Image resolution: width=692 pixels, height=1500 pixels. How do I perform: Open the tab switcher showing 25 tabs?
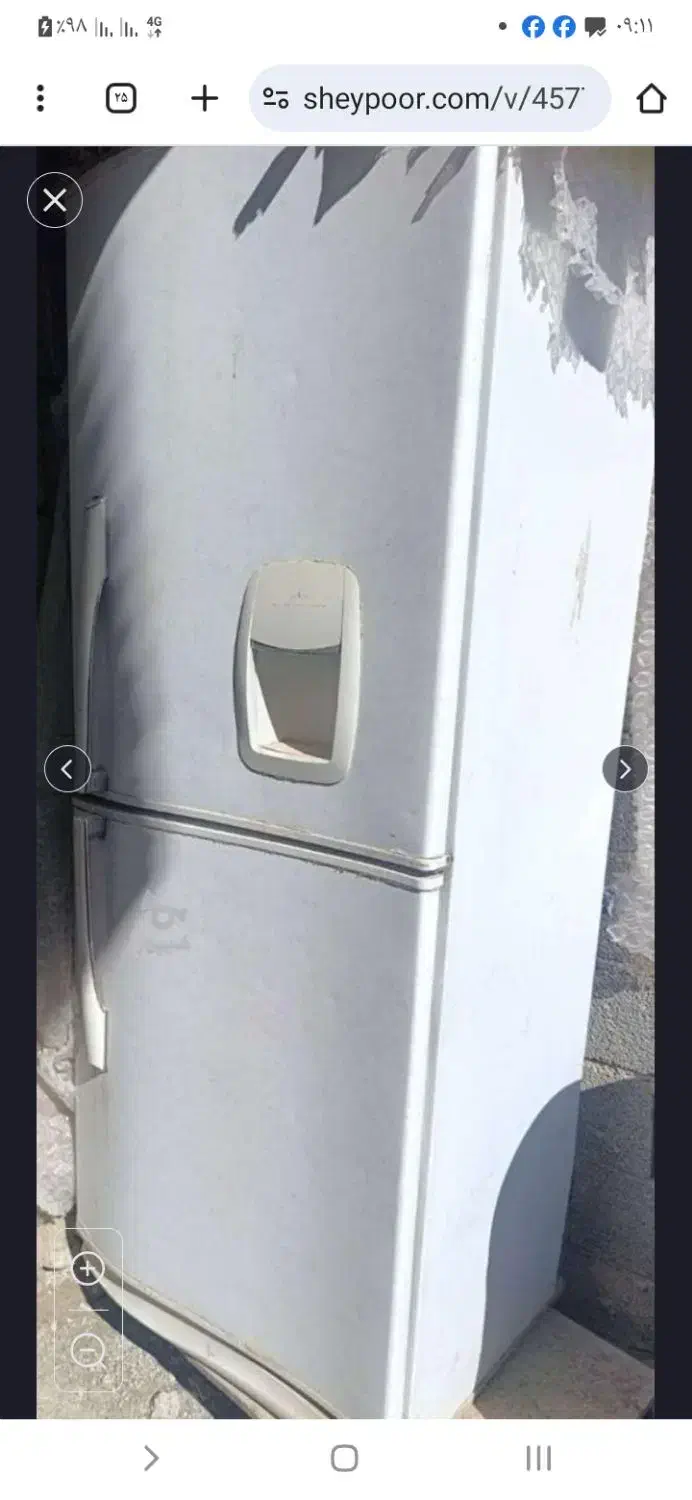point(121,98)
